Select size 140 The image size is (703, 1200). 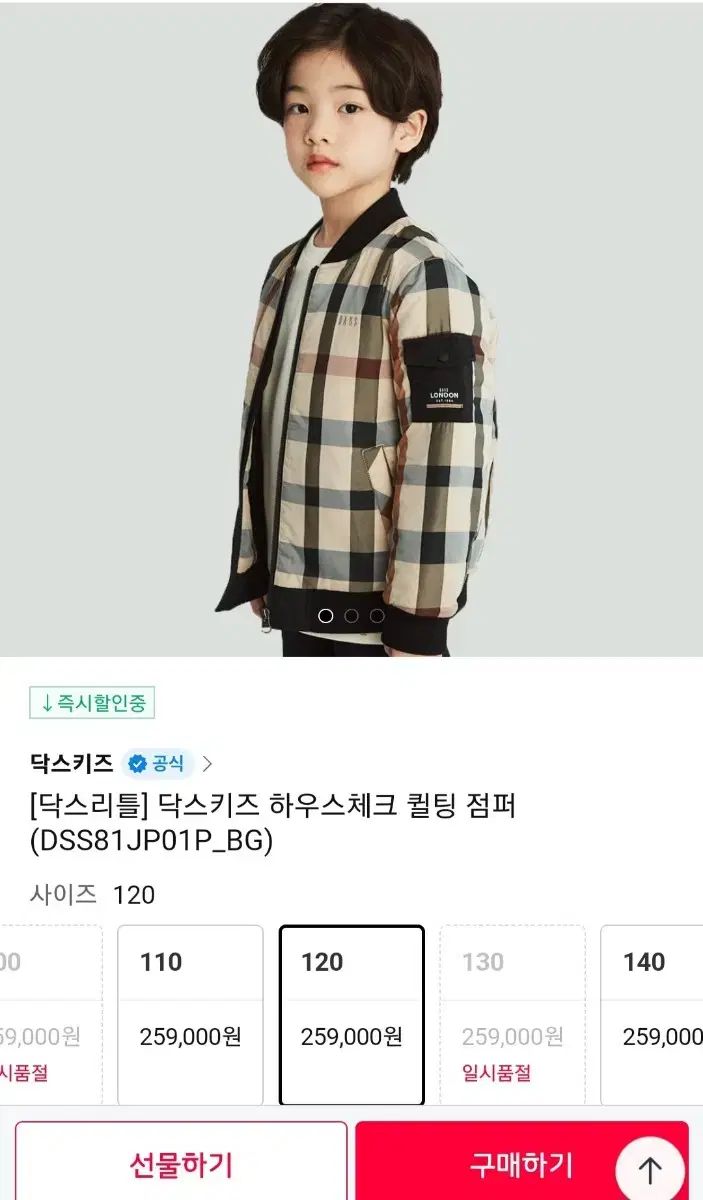tap(651, 1015)
